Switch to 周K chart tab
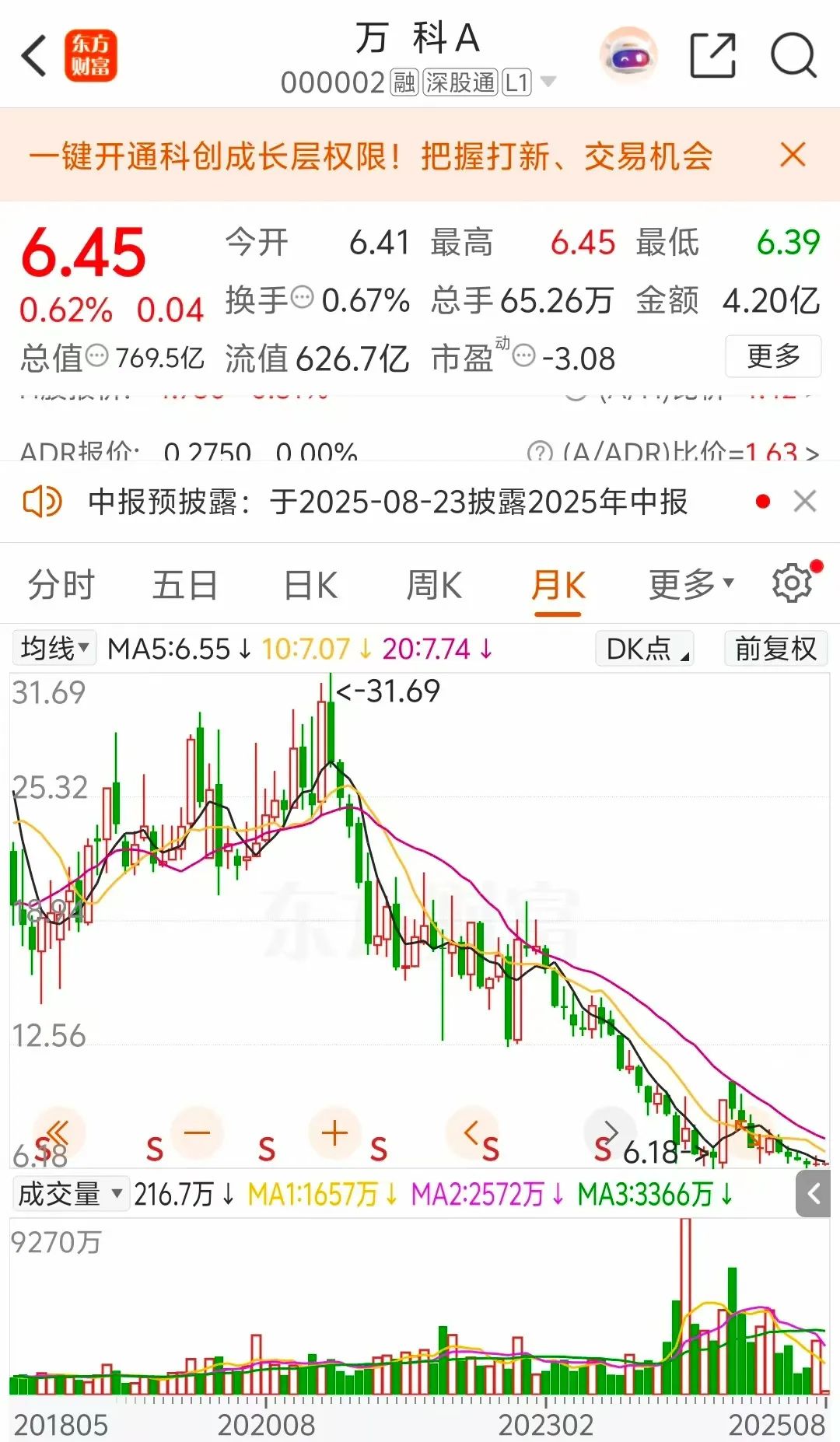Screen dimensions: 840x1442 [x=434, y=585]
